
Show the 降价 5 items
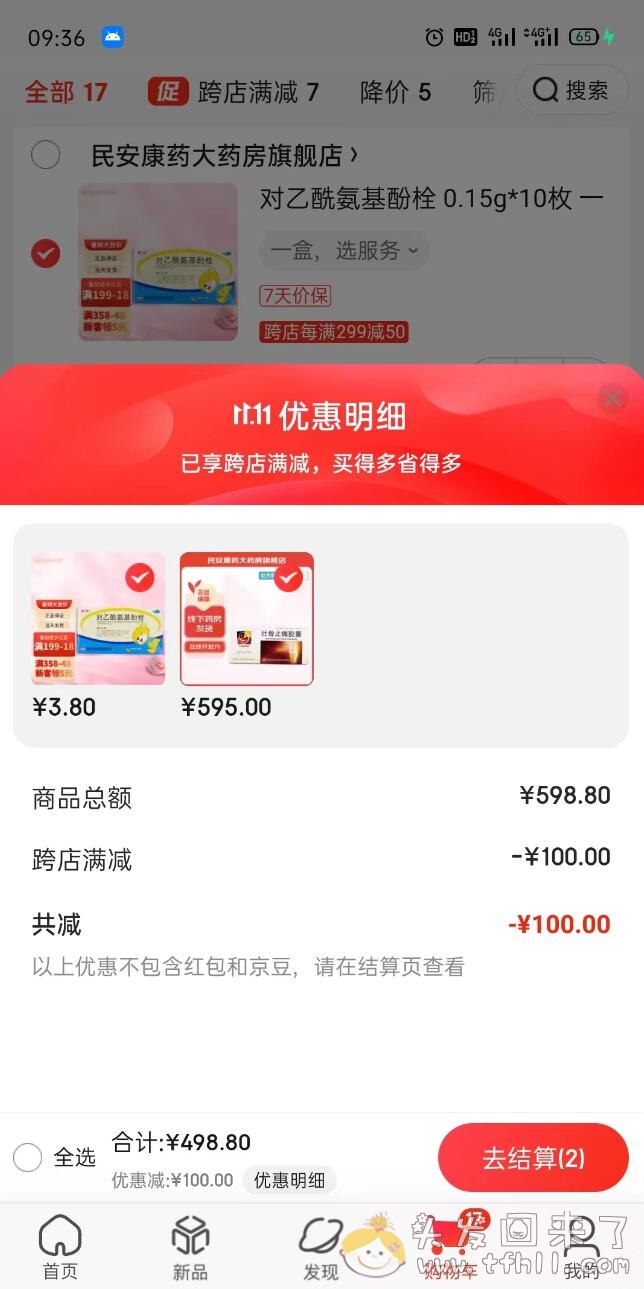[395, 93]
